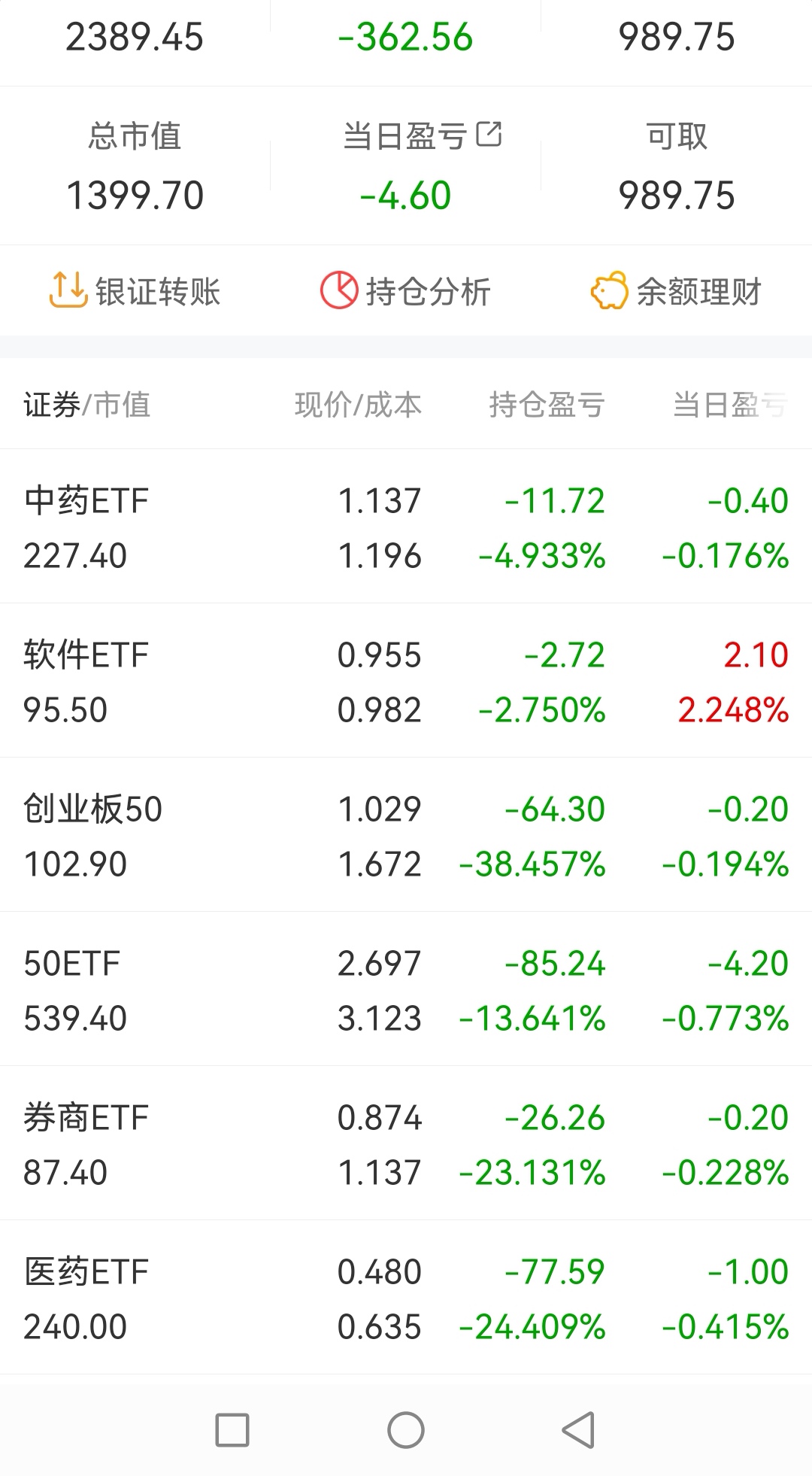Screen dimensions: 812x1476
Task: Tap the share icon beside 当日盈亏
Action: pyautogui.click(x=489, y=135)
